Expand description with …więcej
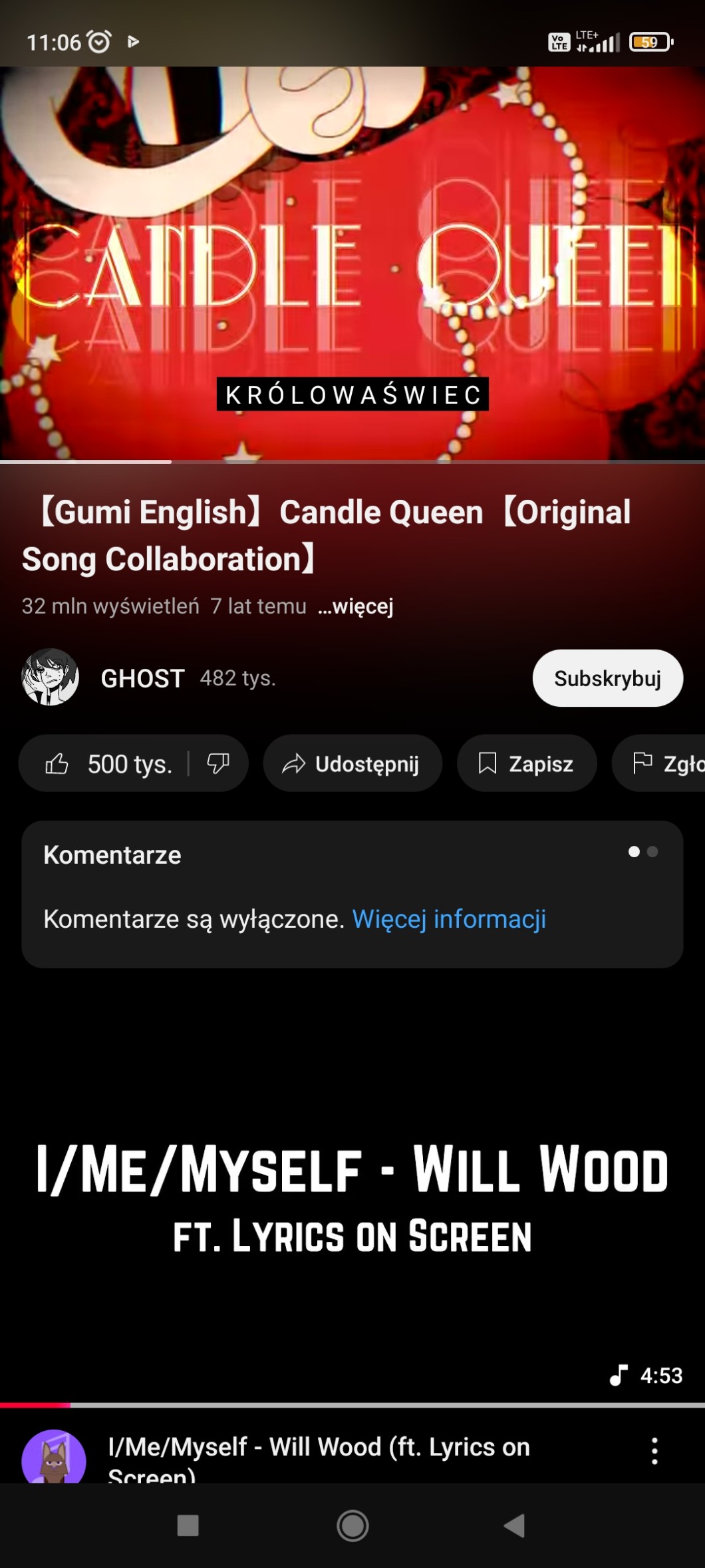The width and height of the screenshot is (705, 1568). [356, 606]
